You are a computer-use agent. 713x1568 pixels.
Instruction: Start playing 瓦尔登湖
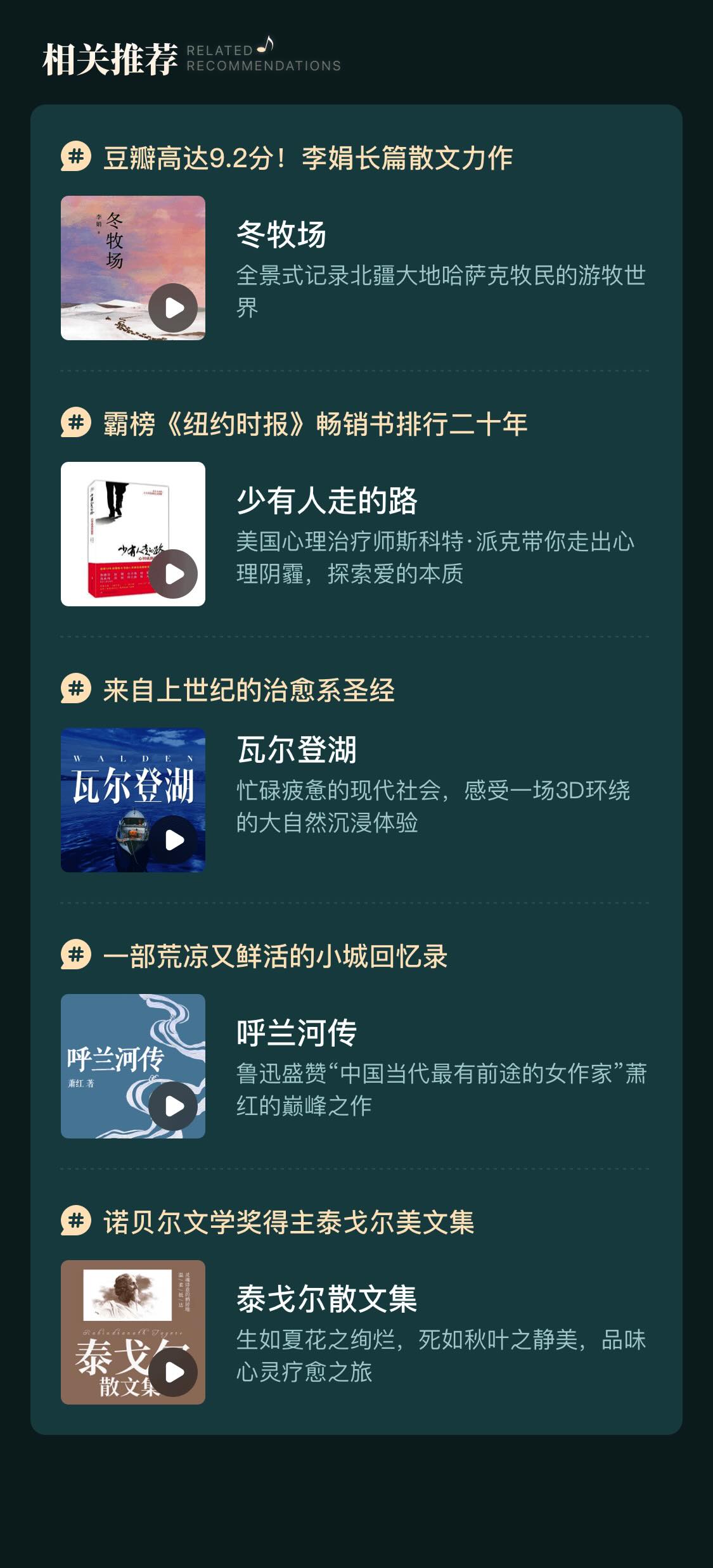click(173, 840)
